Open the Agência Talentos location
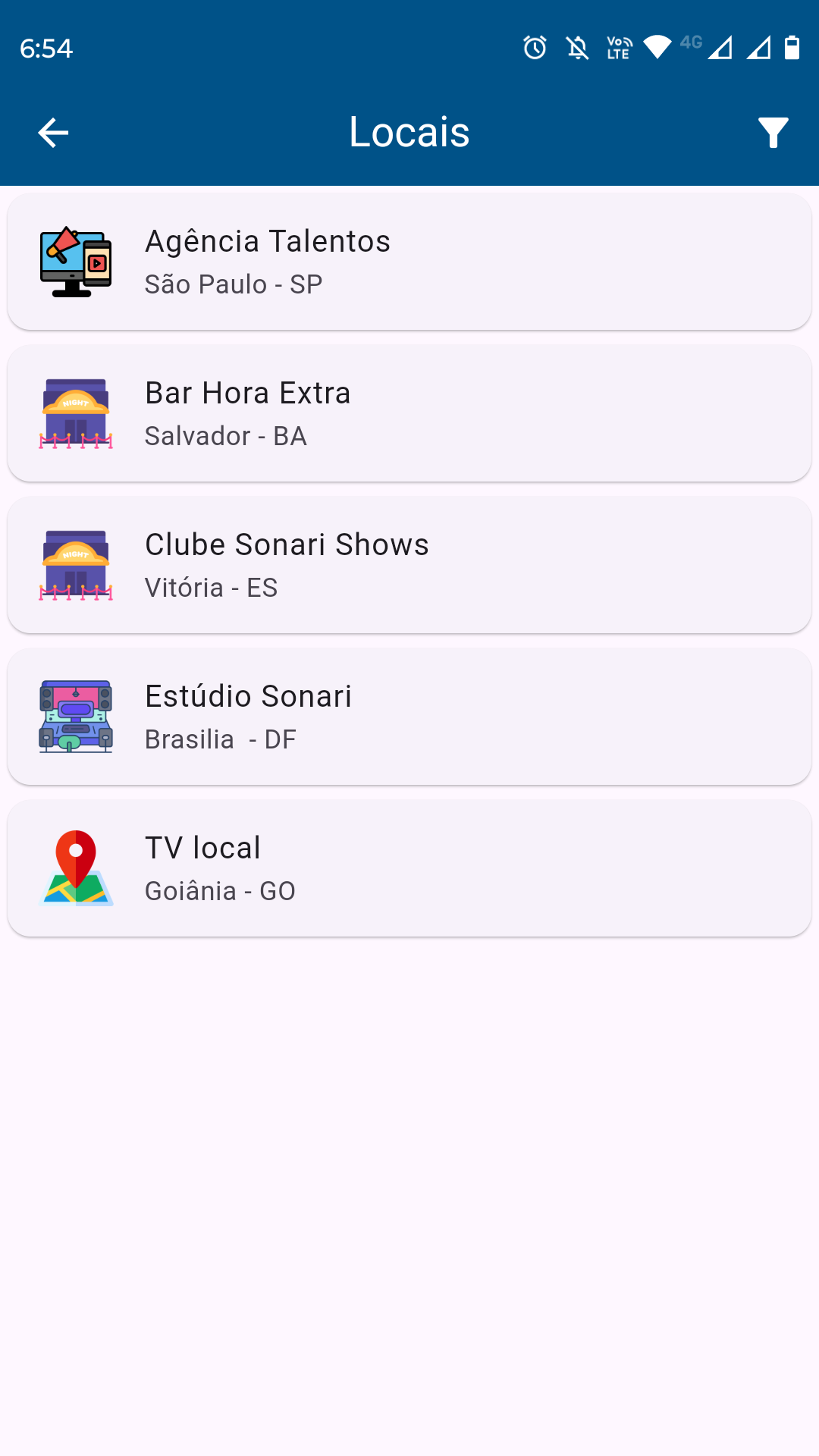 coord(409,262)
